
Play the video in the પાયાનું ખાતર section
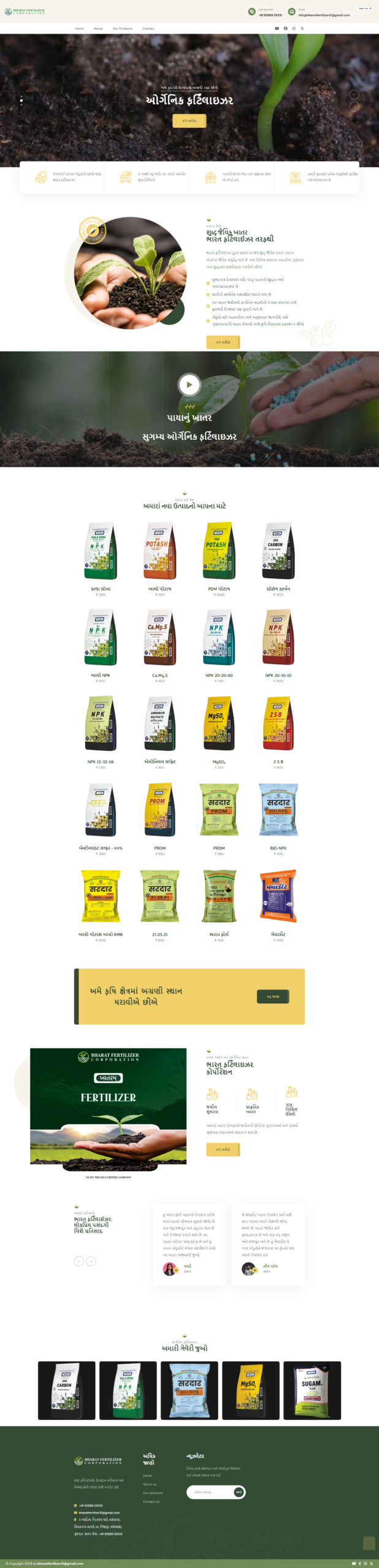click(189, 385)
